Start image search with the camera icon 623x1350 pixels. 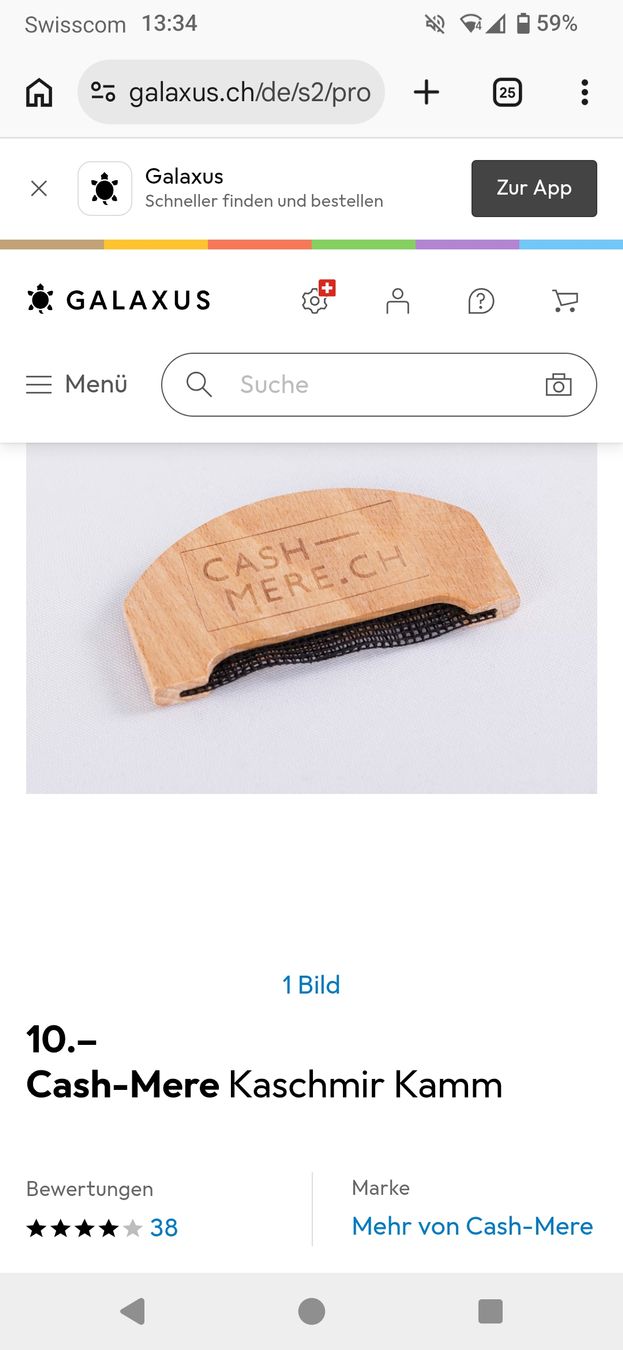(x=559, y=384)
